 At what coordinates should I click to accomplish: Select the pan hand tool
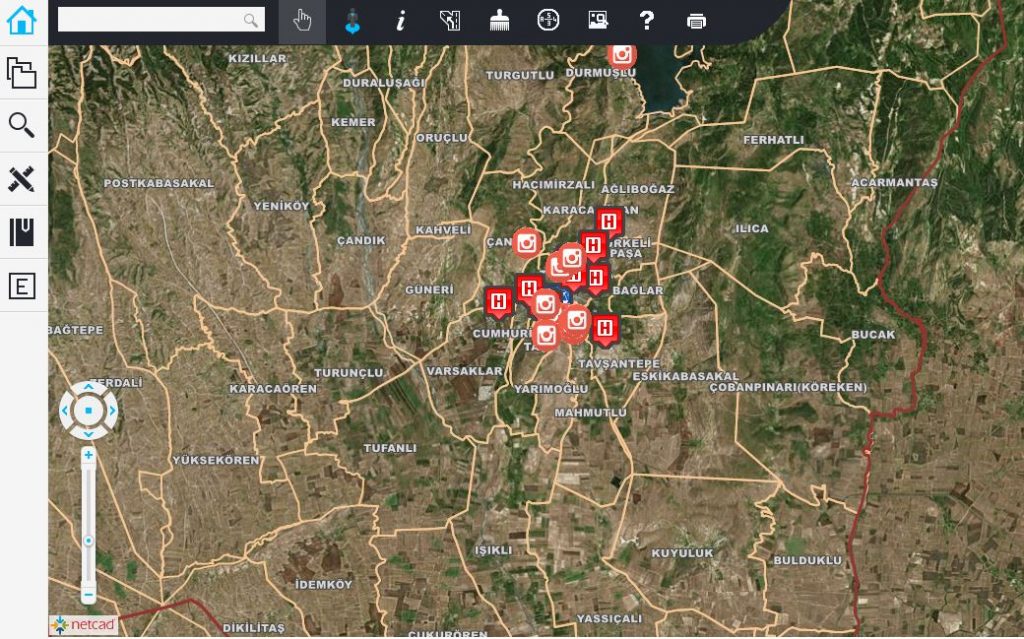[x=302, y=21]
